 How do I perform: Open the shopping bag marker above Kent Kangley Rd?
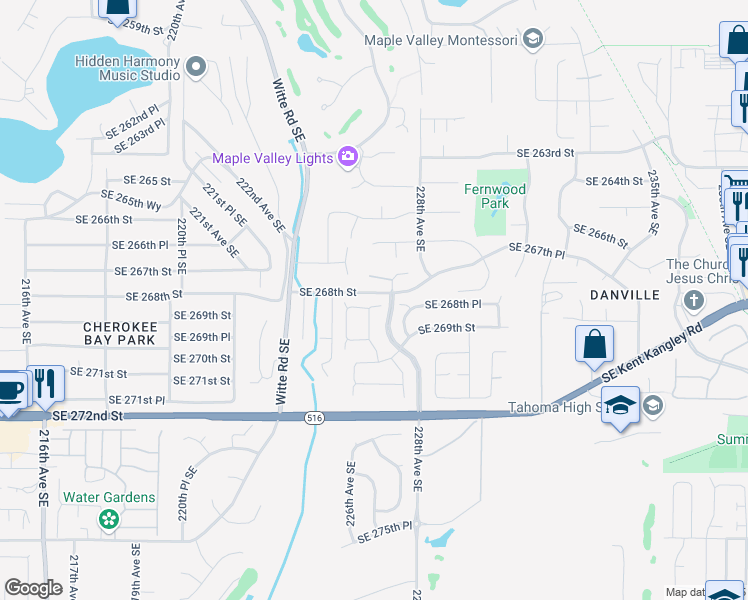(594, 345)
